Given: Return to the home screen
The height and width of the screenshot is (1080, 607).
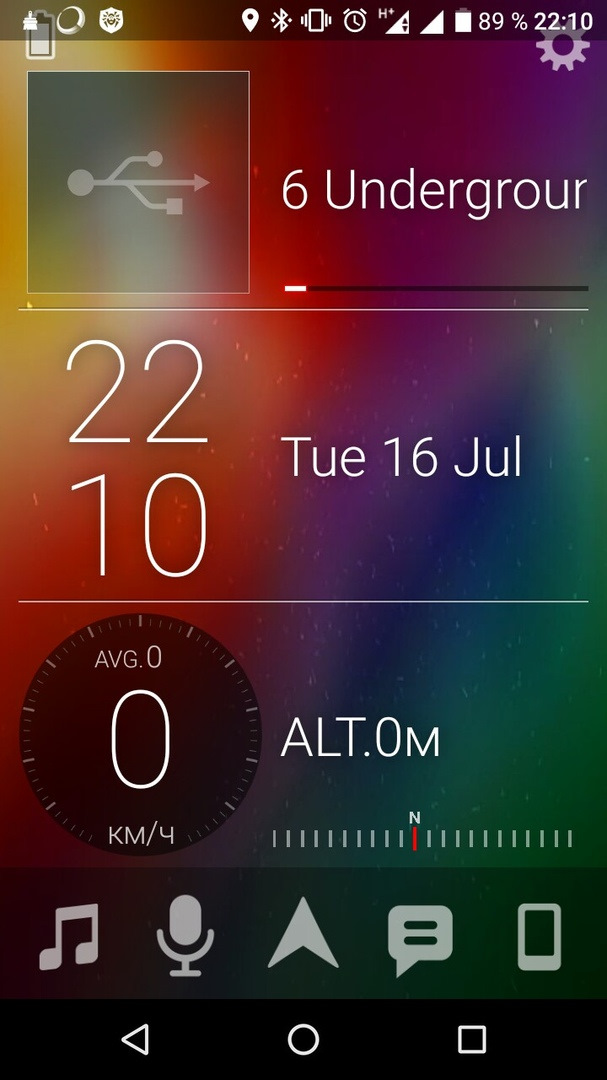Looking at the screenshot, I should (x=303, y=1039).
